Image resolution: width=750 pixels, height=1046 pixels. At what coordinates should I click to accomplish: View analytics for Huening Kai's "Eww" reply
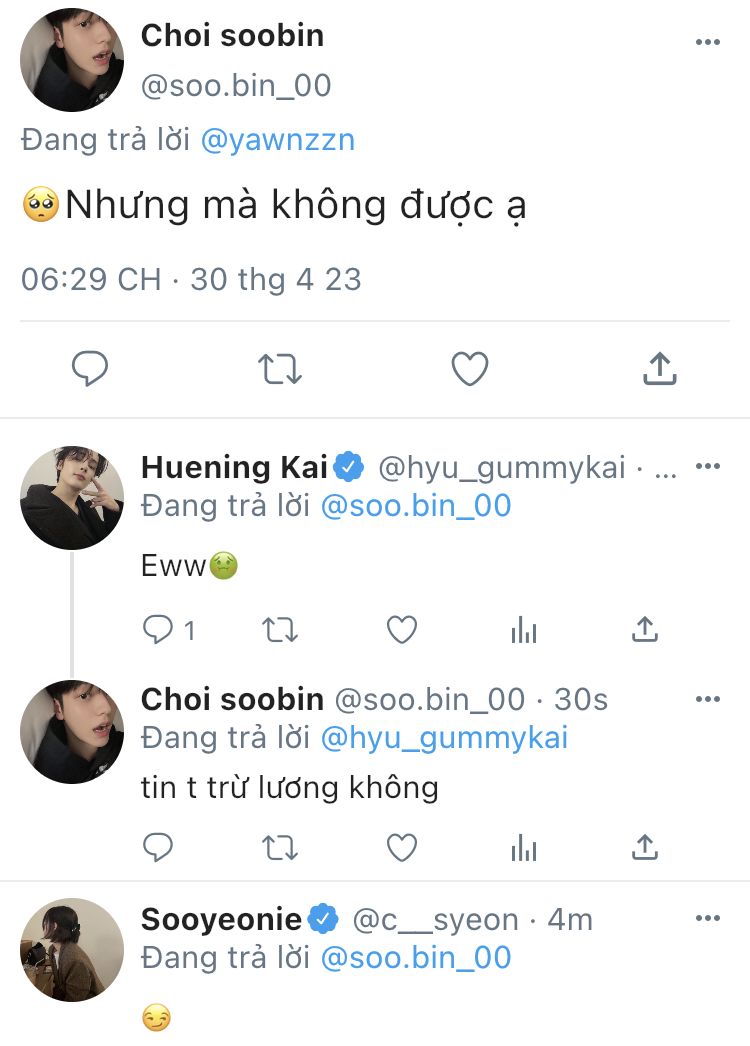tap(524, 630)
